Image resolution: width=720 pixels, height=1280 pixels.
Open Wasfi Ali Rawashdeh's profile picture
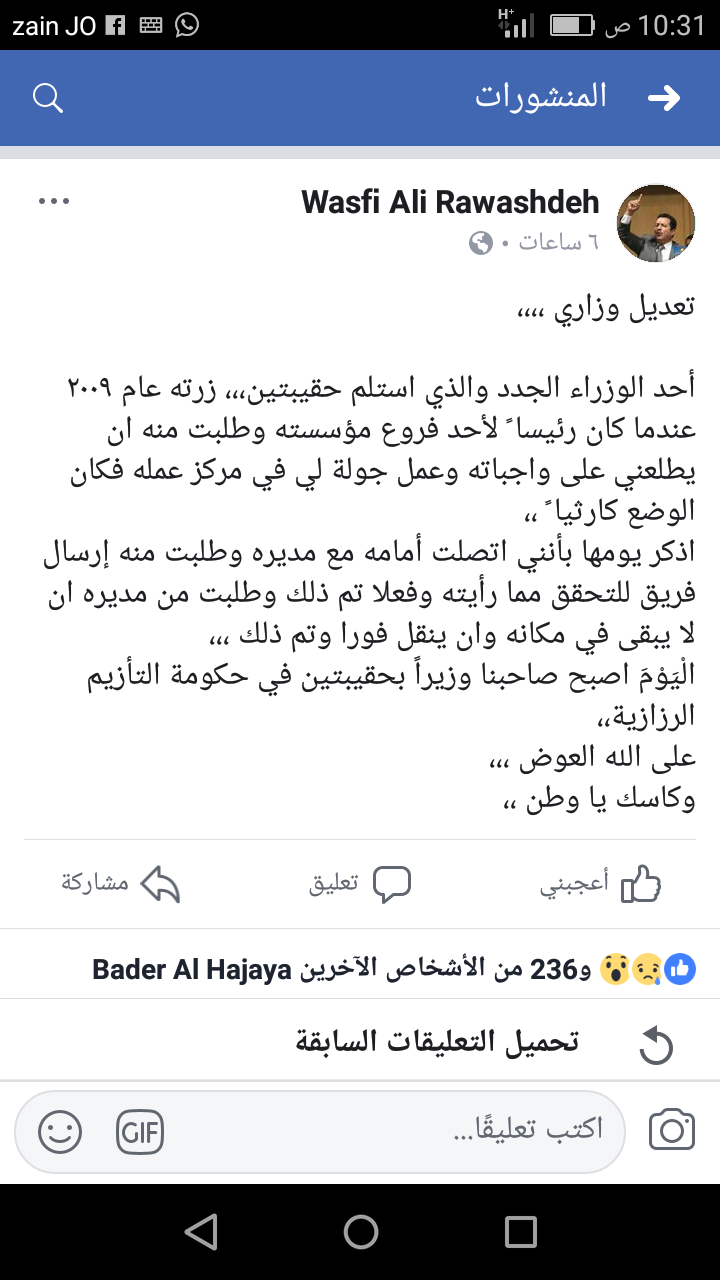(x=655, y=222)
